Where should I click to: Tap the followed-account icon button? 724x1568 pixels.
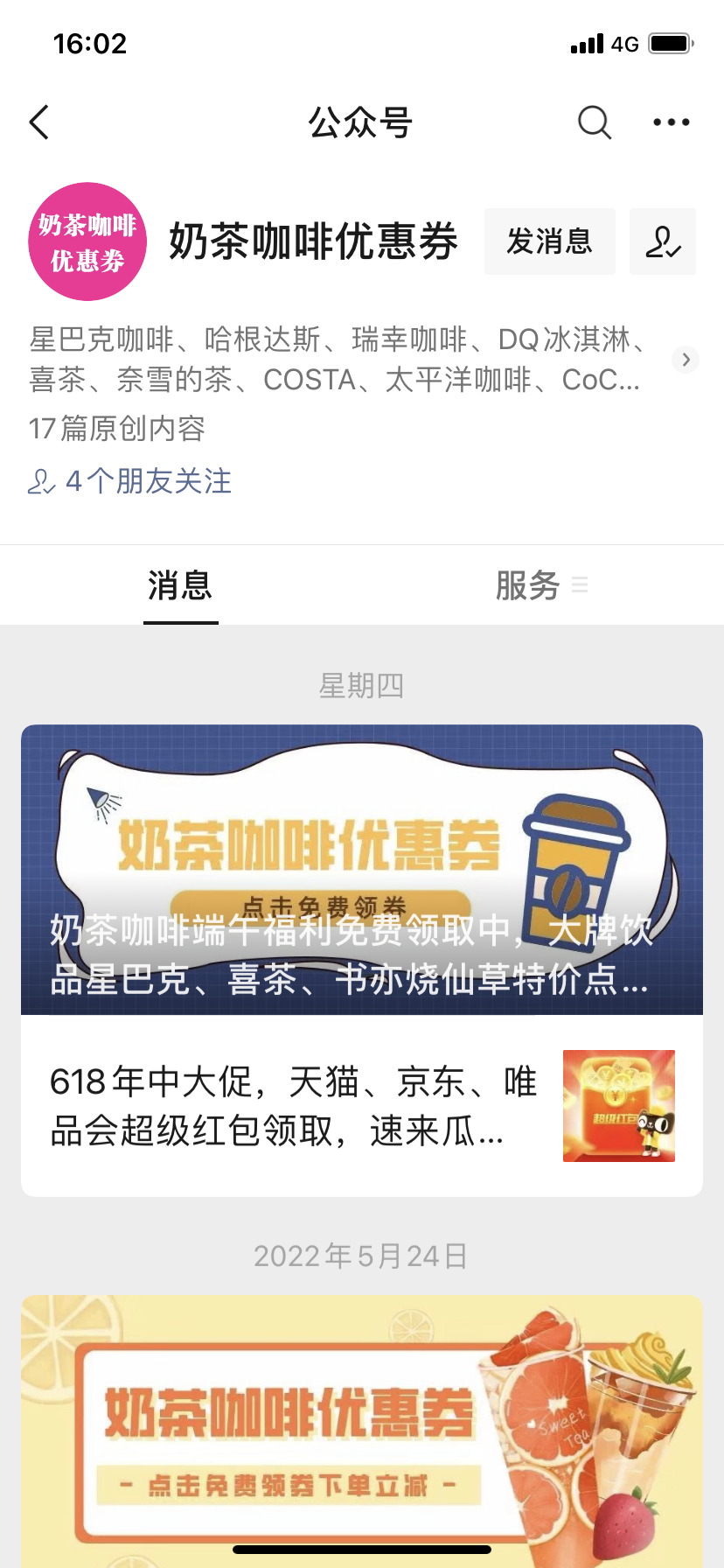click(x=663, y=241)
